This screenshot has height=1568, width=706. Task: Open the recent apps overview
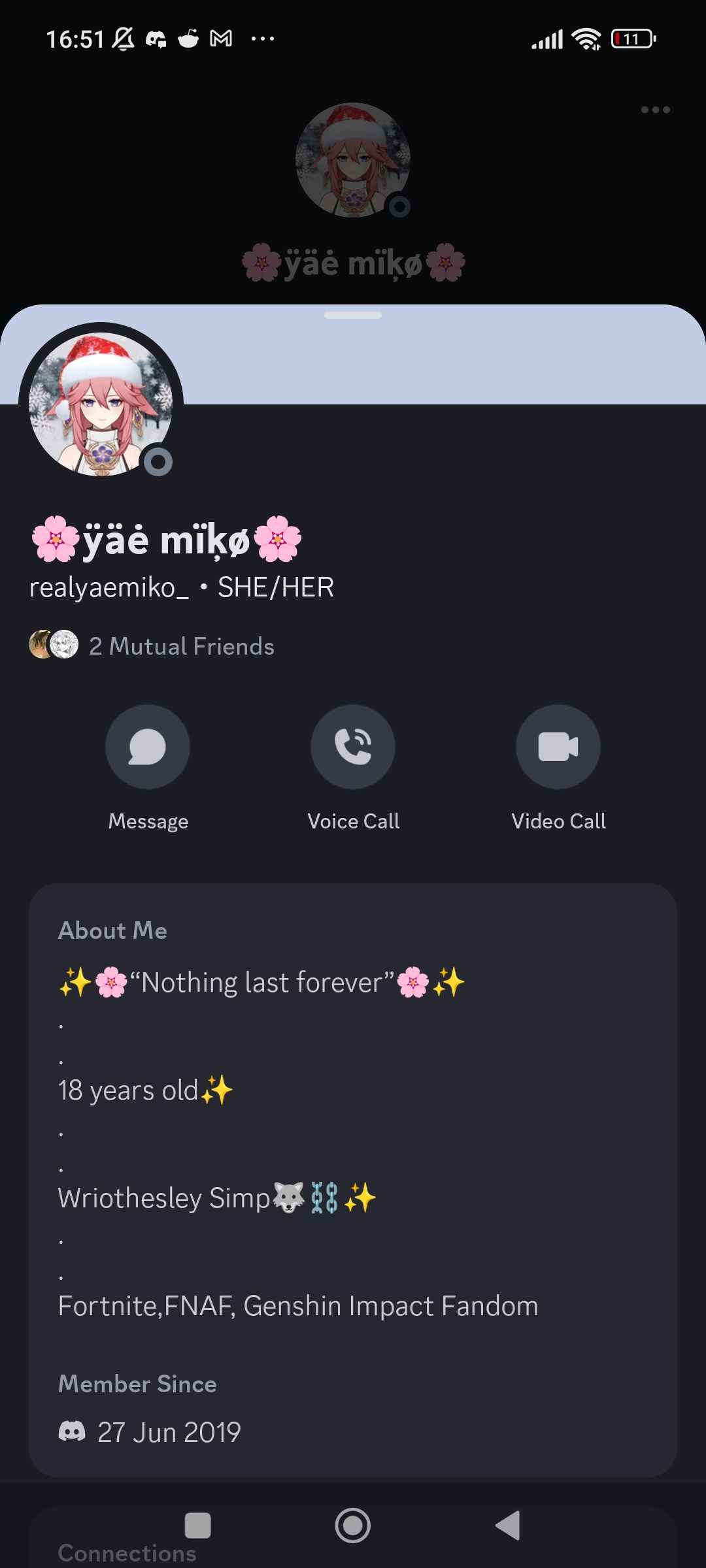point(197,1526)
